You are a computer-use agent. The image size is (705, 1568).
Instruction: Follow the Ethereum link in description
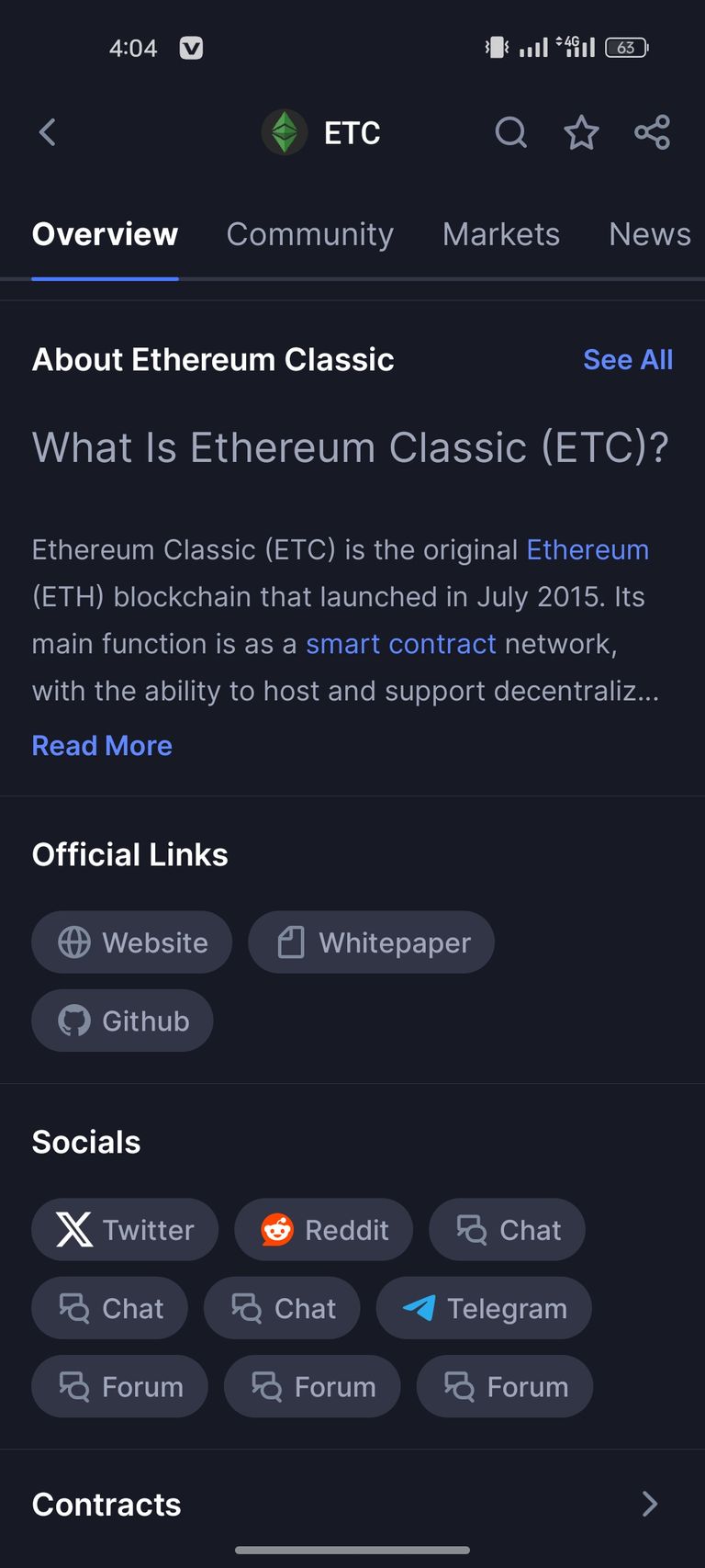(x=587, y=549)
